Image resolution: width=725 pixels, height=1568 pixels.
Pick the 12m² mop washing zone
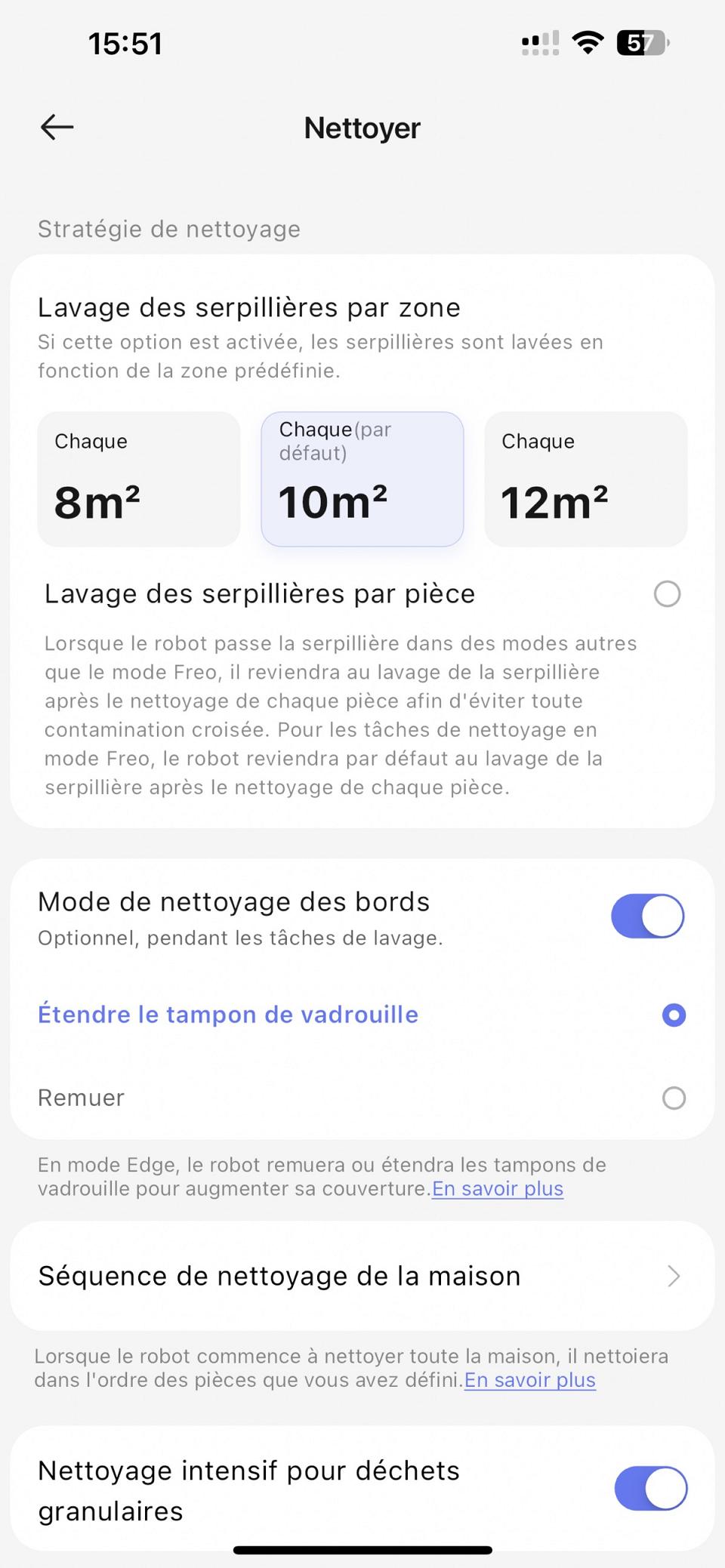point(585,479)
